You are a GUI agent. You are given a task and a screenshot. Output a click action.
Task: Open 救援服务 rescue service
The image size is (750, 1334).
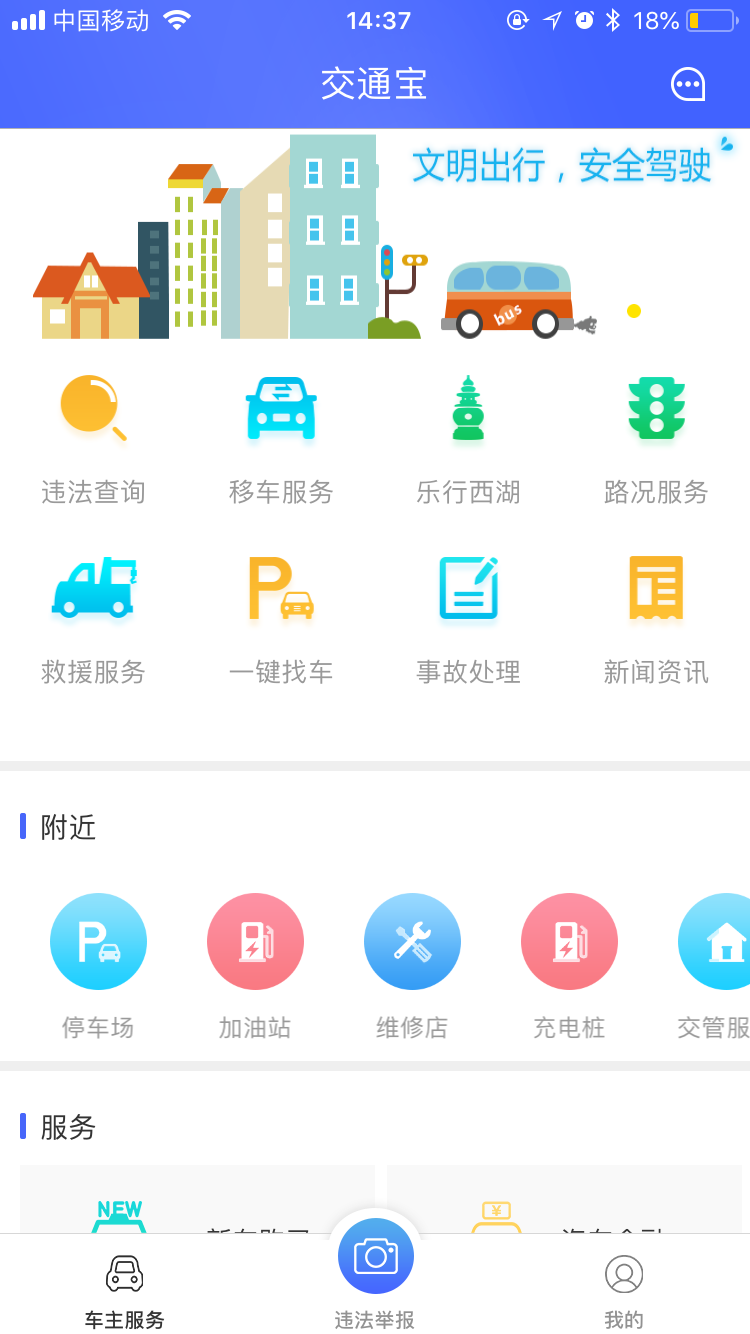point(93,617)
